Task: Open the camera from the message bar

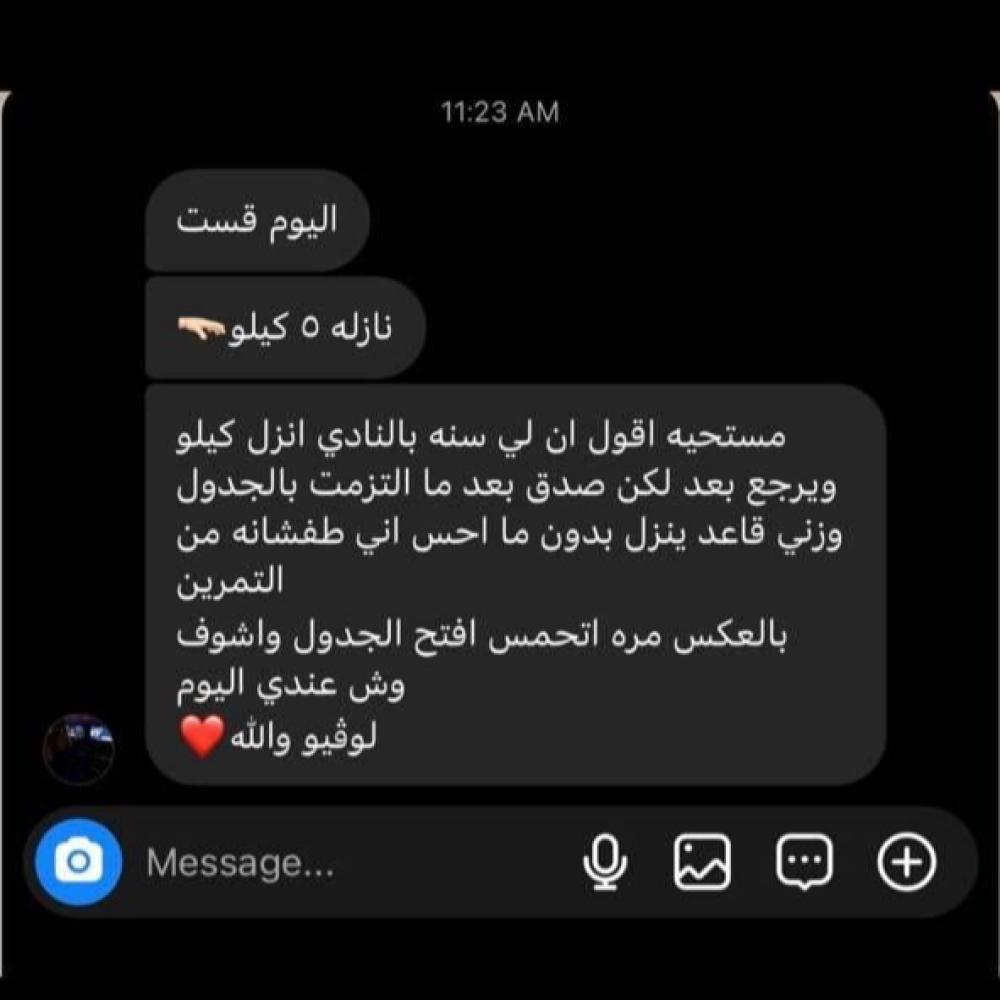Action: pyautogui.click(x=78, y=862)
